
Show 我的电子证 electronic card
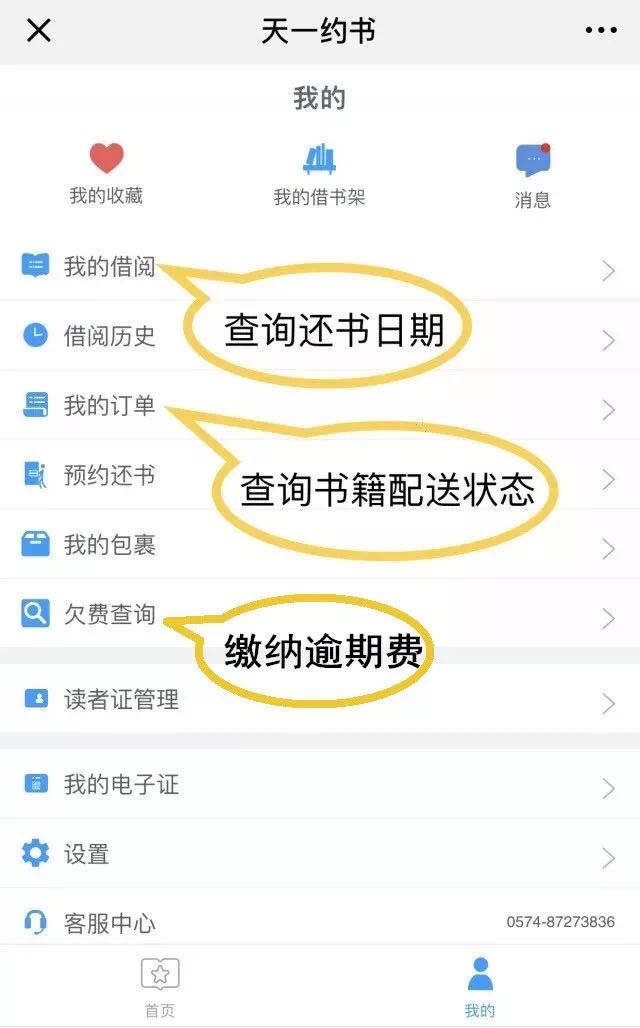[120, 785]
